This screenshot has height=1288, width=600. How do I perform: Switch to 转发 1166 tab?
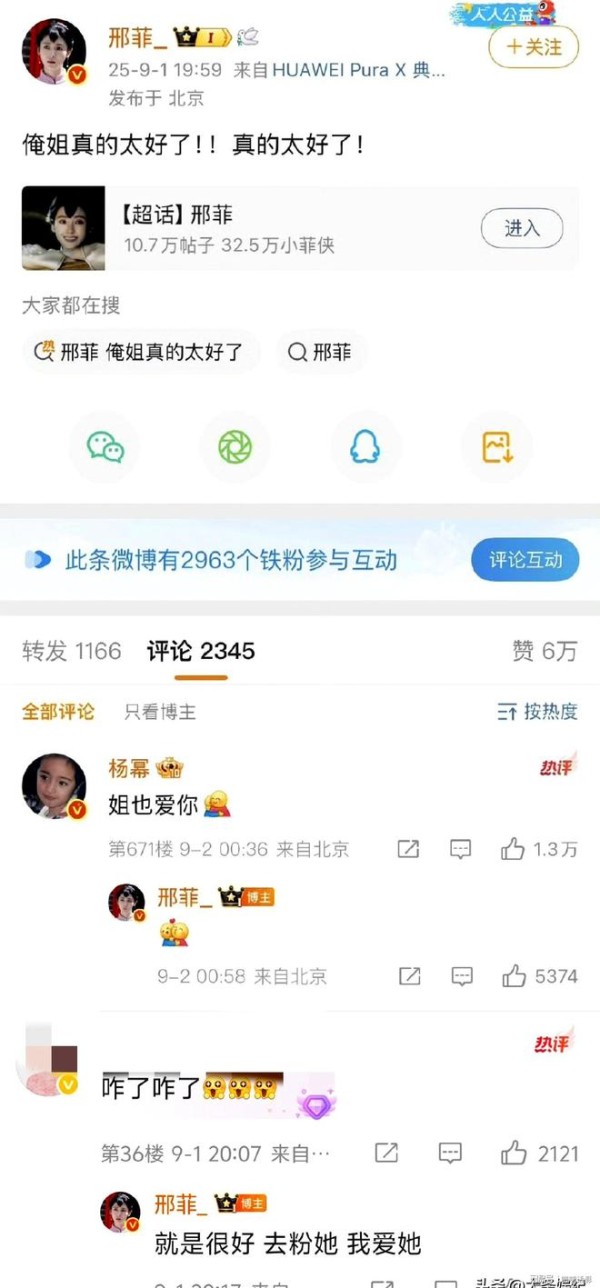[71, 651]
